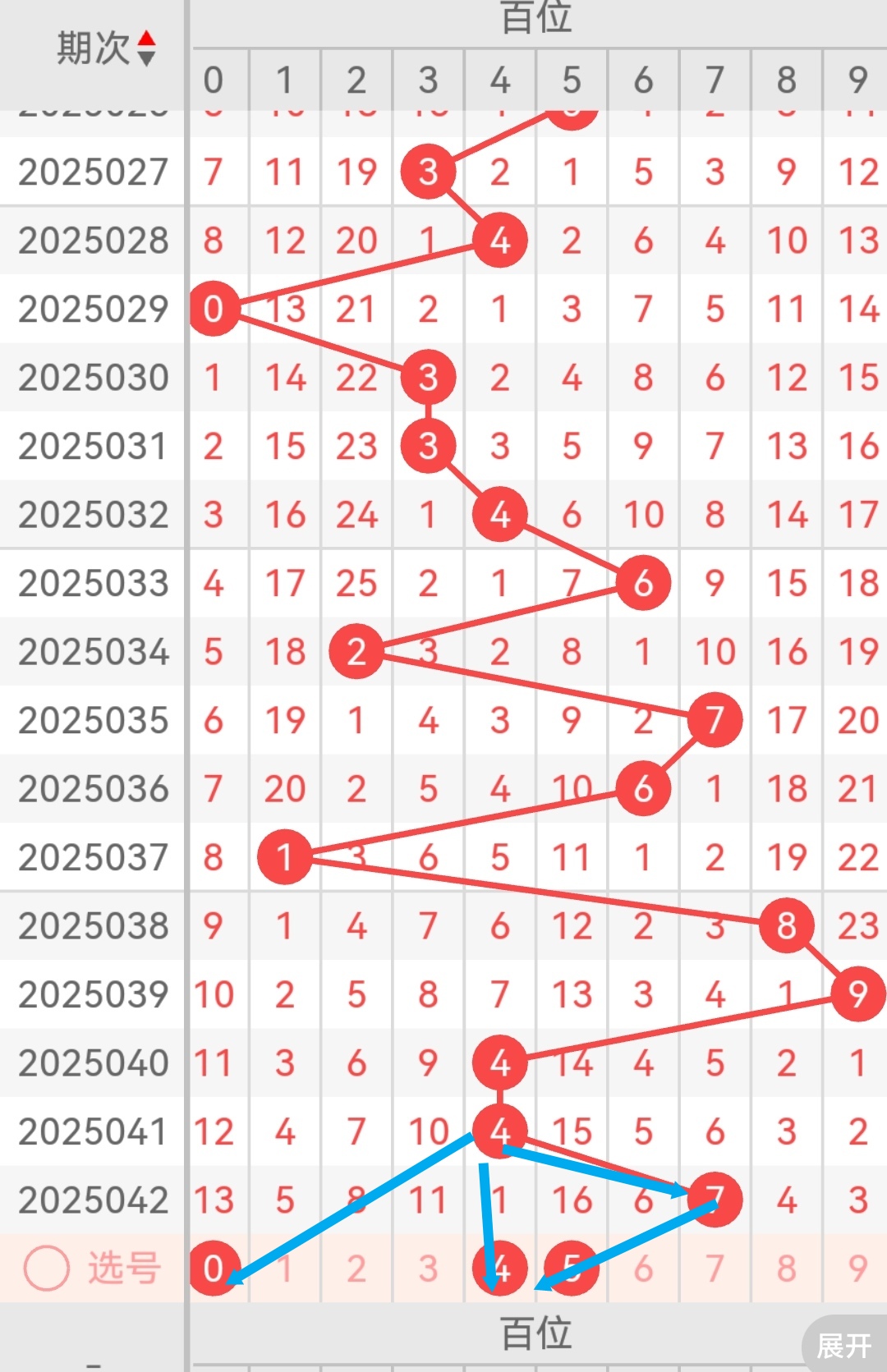Click the circled 4 marker in row 2025040

tap(499, 1062)
